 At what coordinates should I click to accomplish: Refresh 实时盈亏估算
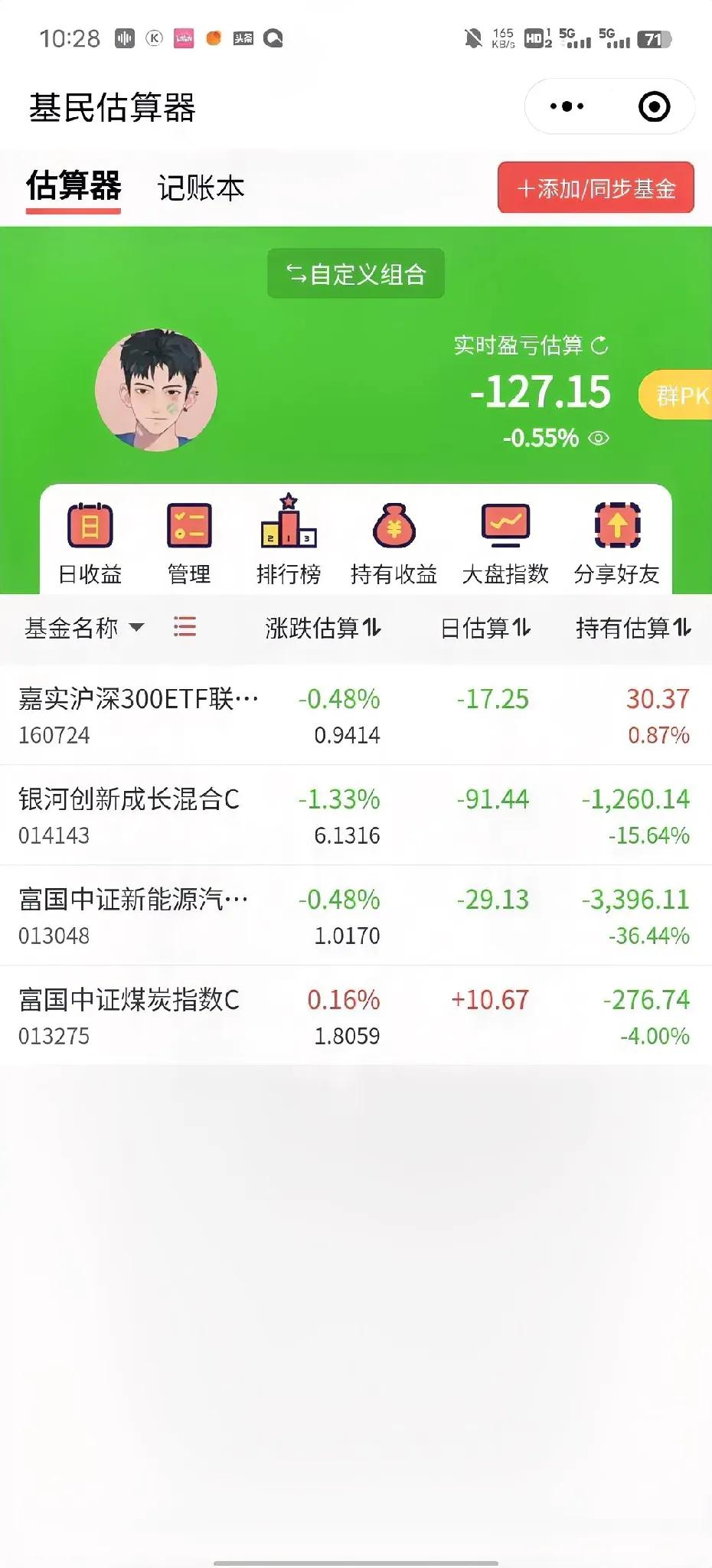600,346
